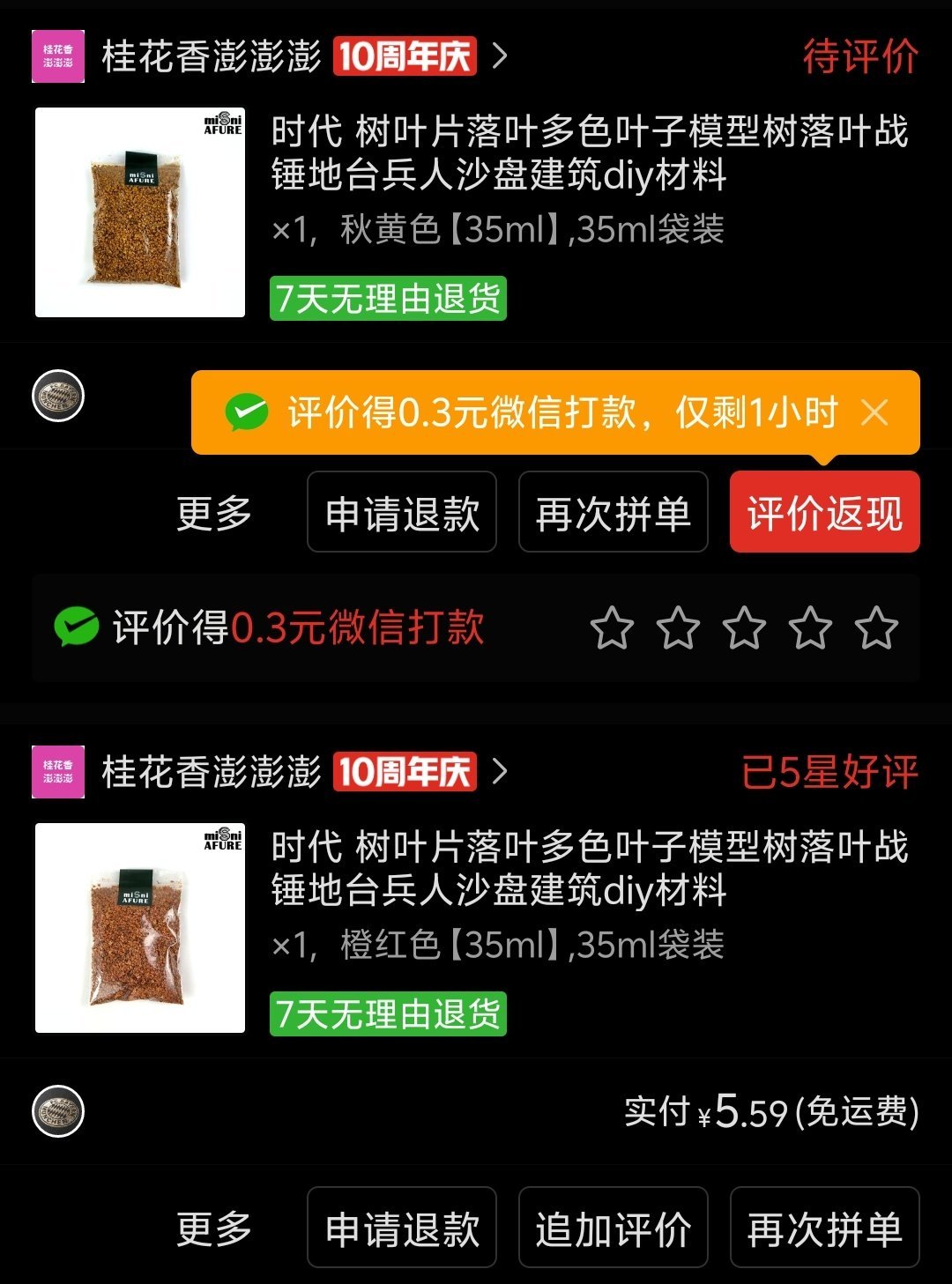Tap 更多 on the 秋黄色 order
This screenshot has height=1284, width=952.
coord(214,513)
